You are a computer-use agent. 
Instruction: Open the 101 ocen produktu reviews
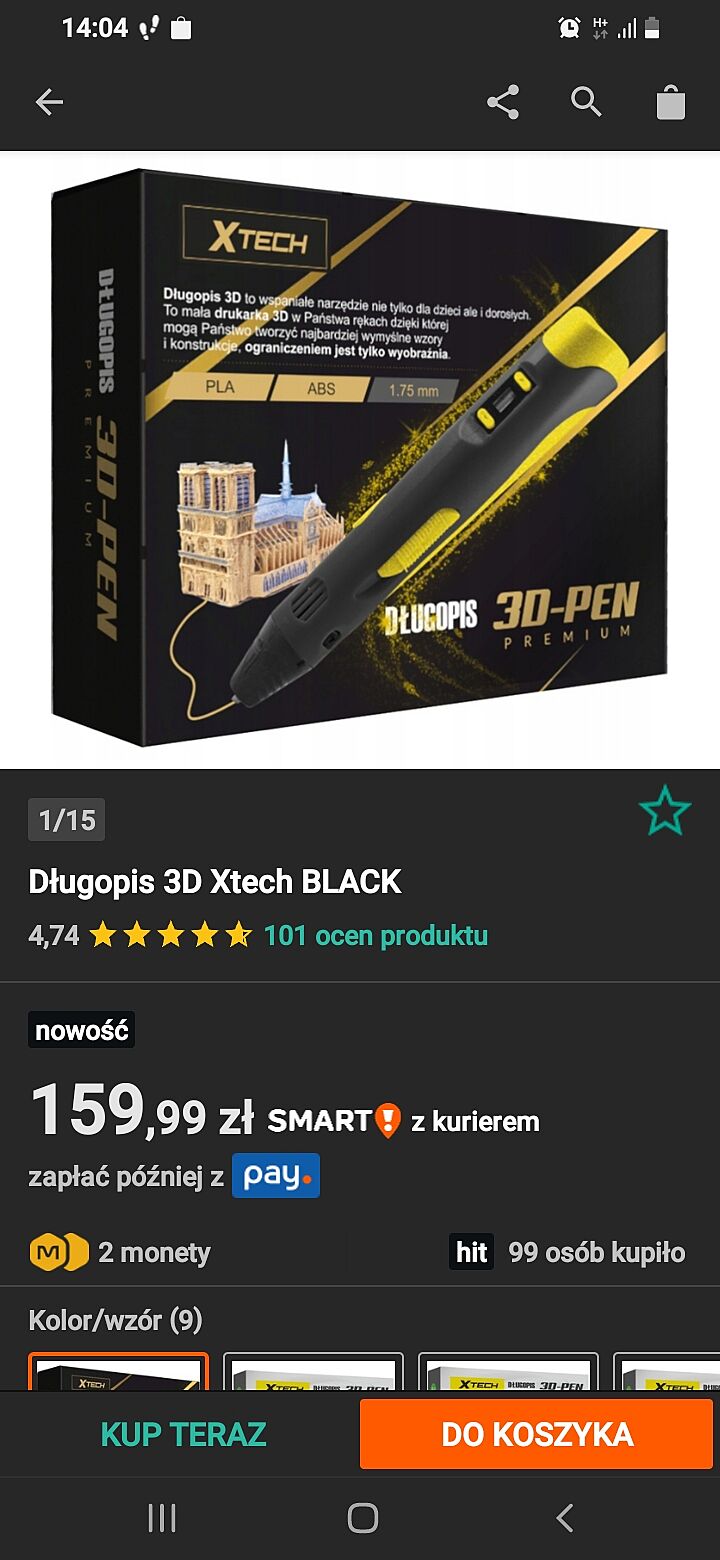(375, 936)
